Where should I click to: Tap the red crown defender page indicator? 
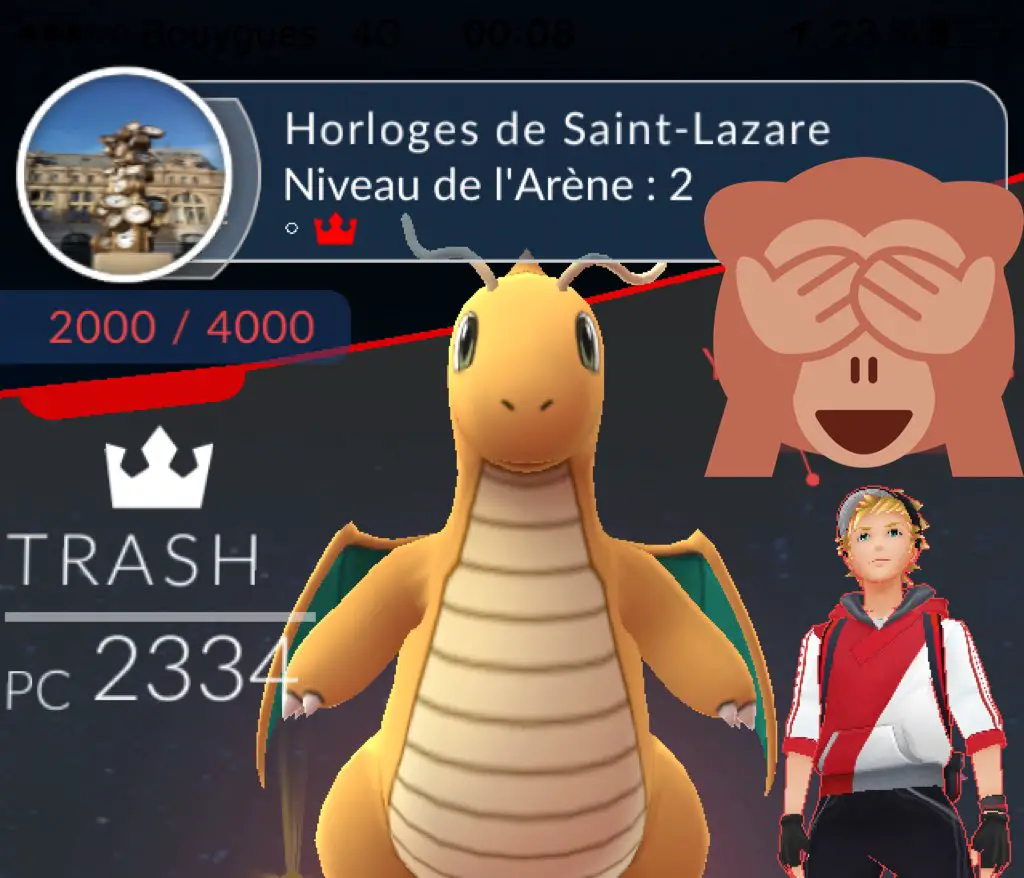(336, 231)
